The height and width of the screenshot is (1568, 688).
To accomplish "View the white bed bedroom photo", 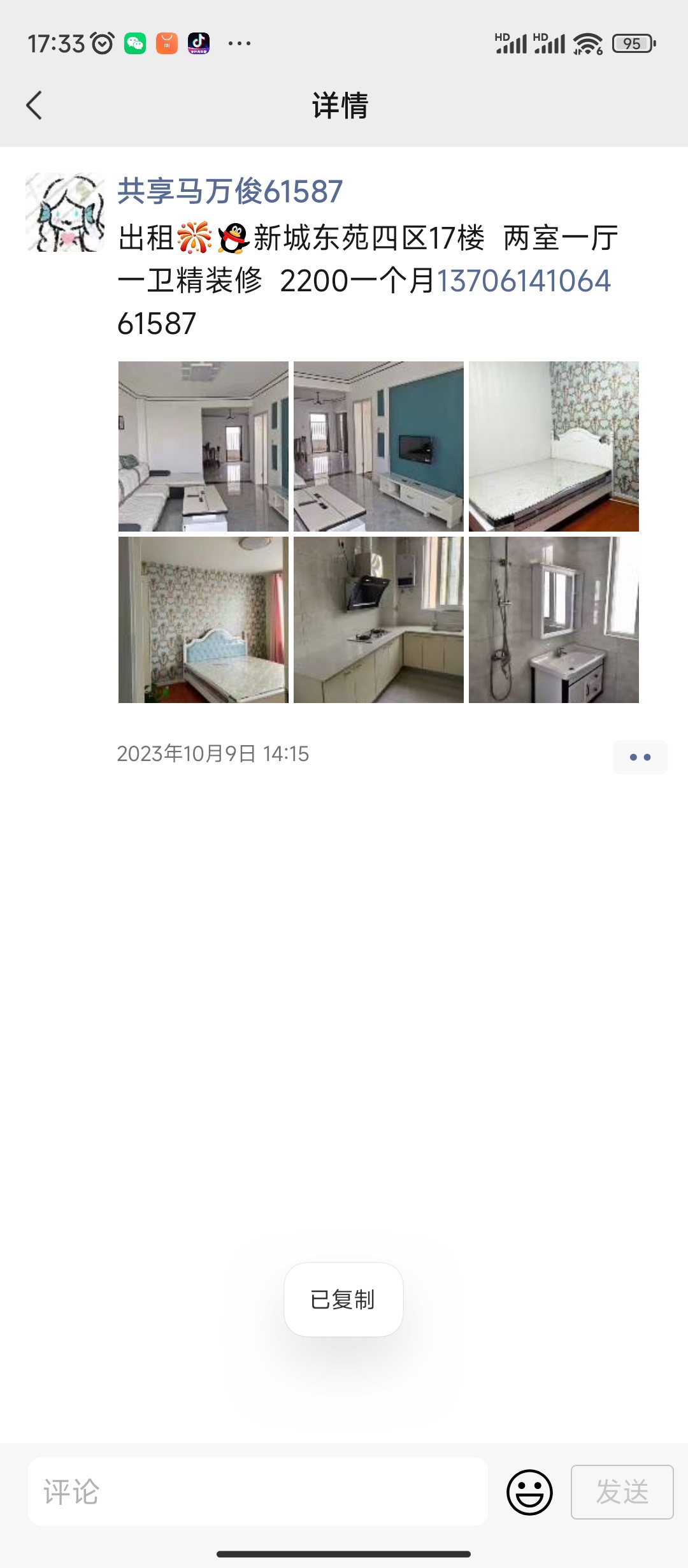I will point(554,446).
